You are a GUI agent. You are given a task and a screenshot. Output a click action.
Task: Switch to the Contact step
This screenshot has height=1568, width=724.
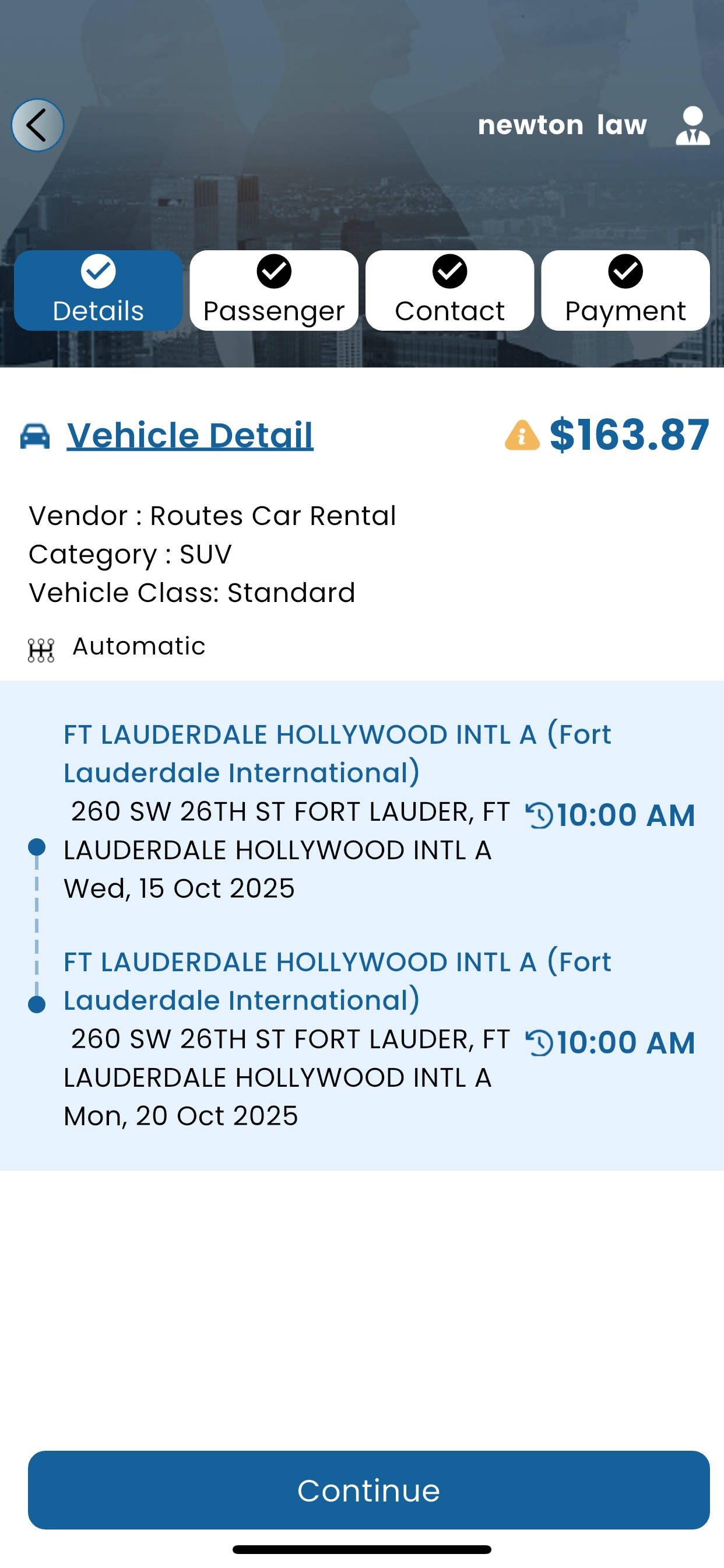click(x=449, y=290)
